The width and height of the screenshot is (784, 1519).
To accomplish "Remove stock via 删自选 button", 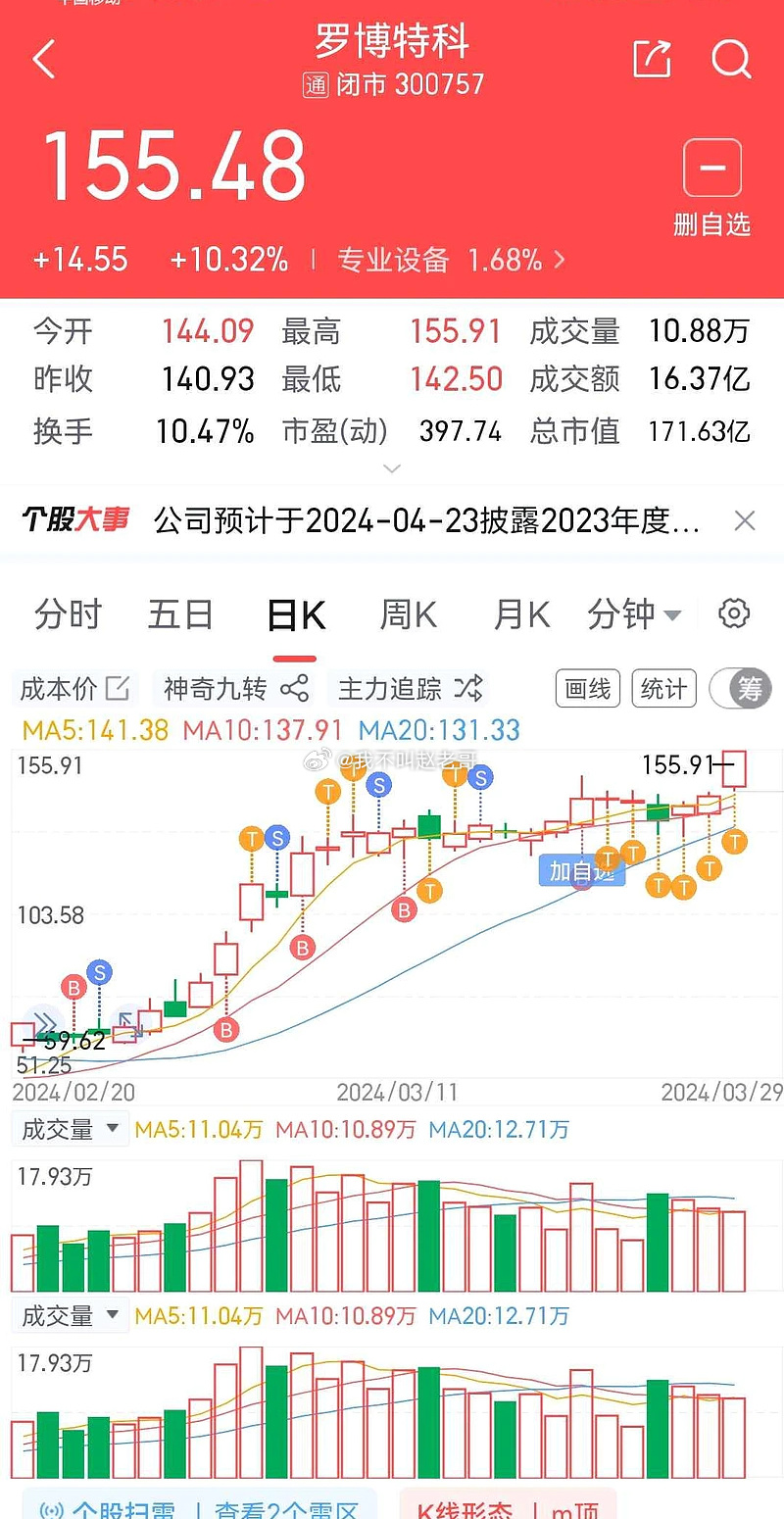I will (x=712, y=187).
